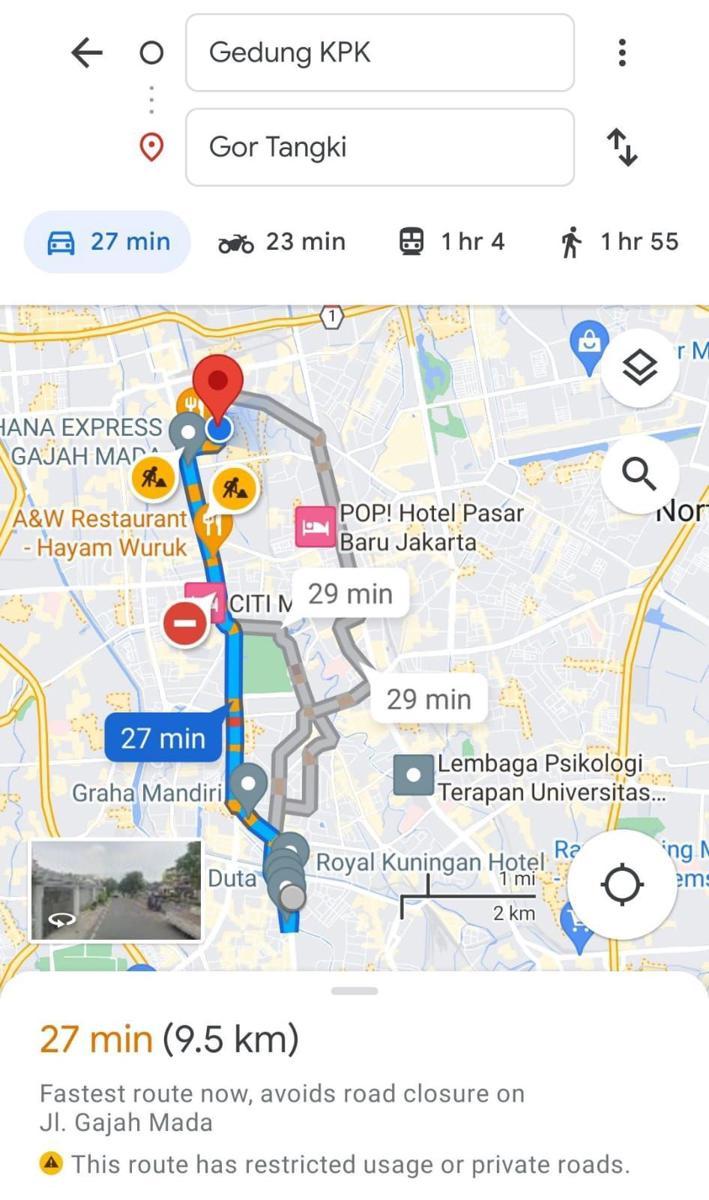The image size is (709, 1200).
Task: Tap the road closure sign on map
Action: 185,625
